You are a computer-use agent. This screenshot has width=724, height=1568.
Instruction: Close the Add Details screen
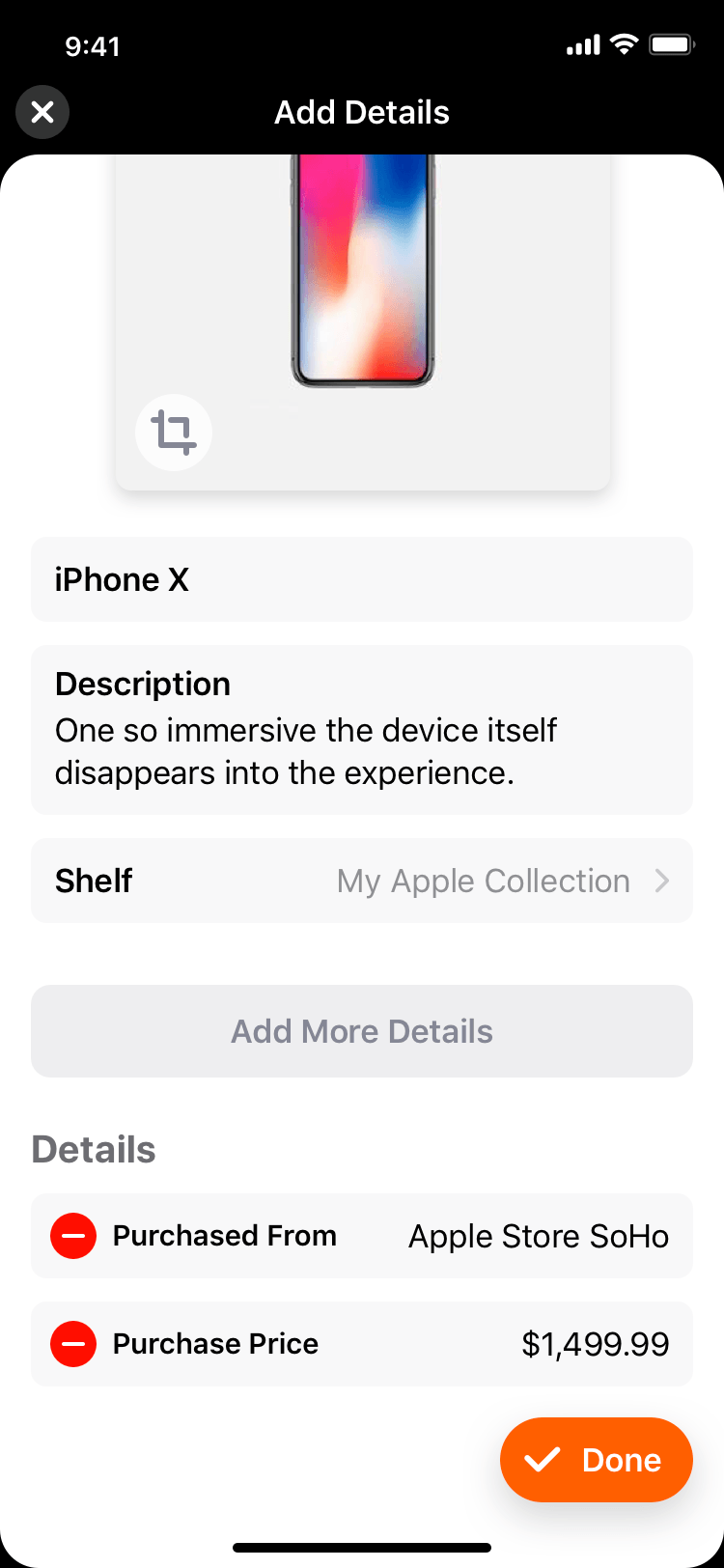tap(42, 112)
